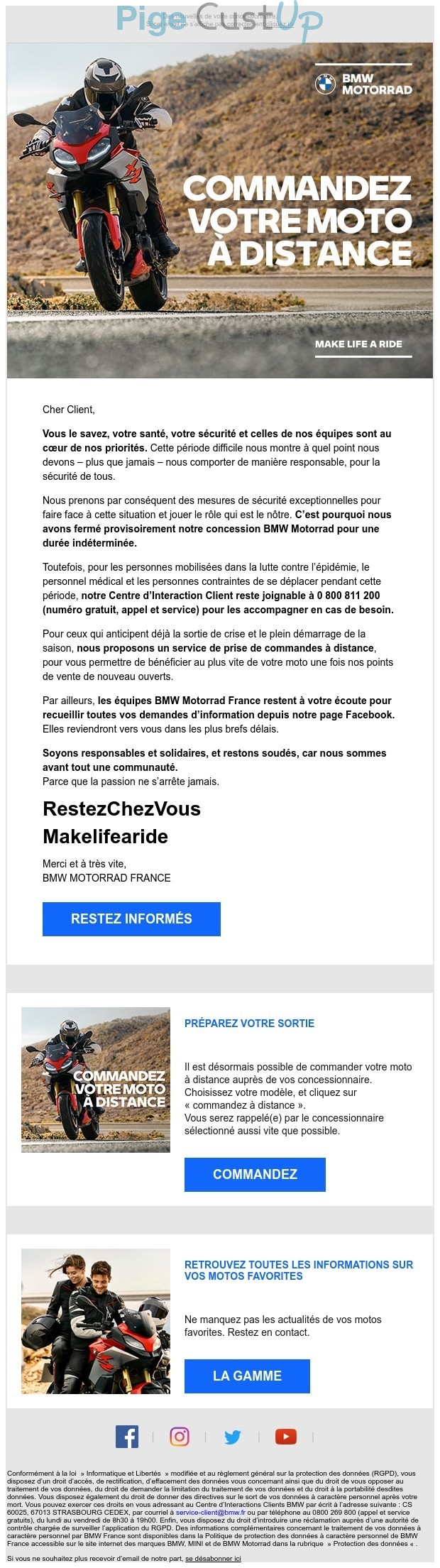Go to the Twitter profile icon

tap(233, 1437)
